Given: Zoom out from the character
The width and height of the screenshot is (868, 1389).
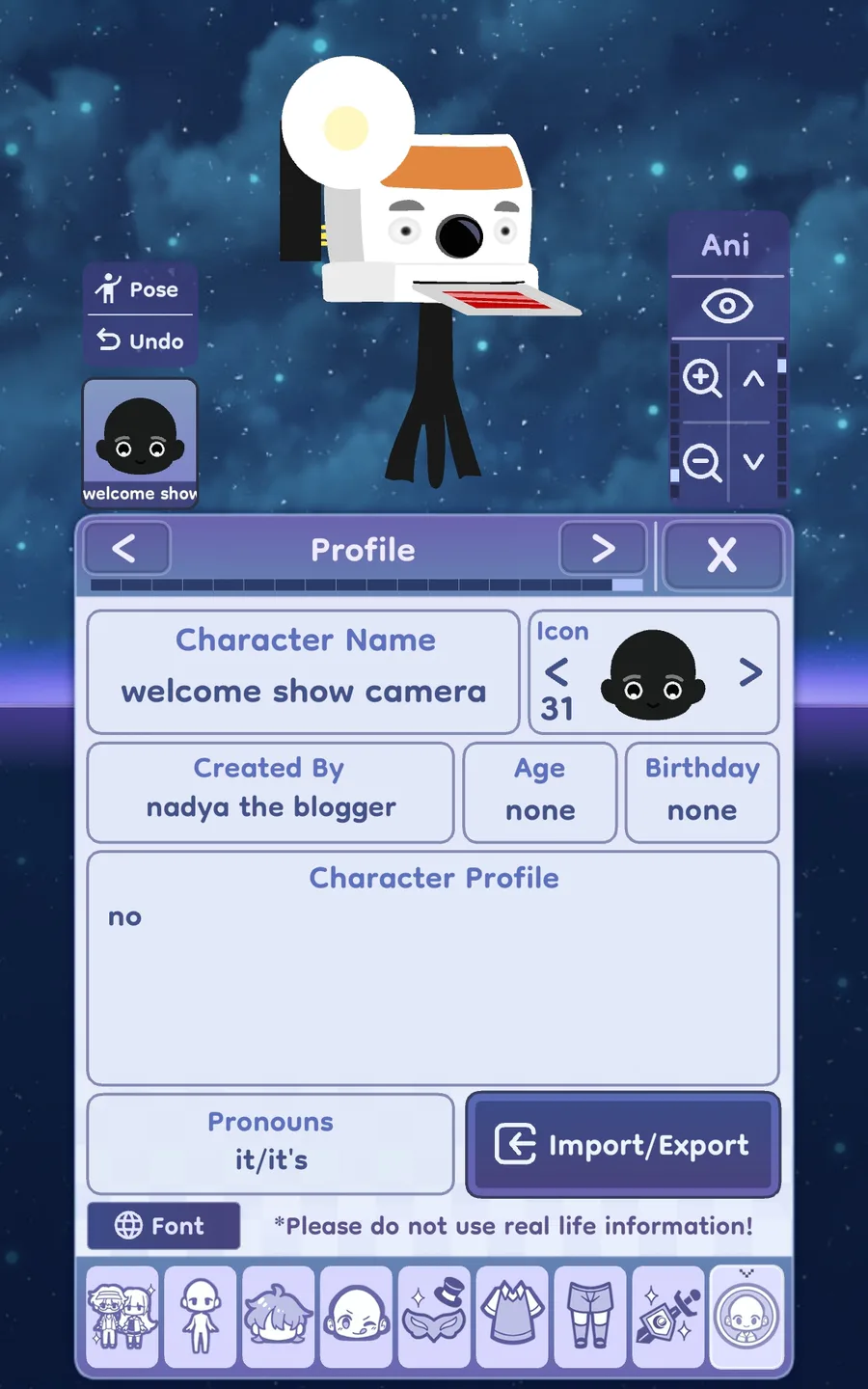Looking at the screenshot, I should 701,463.
